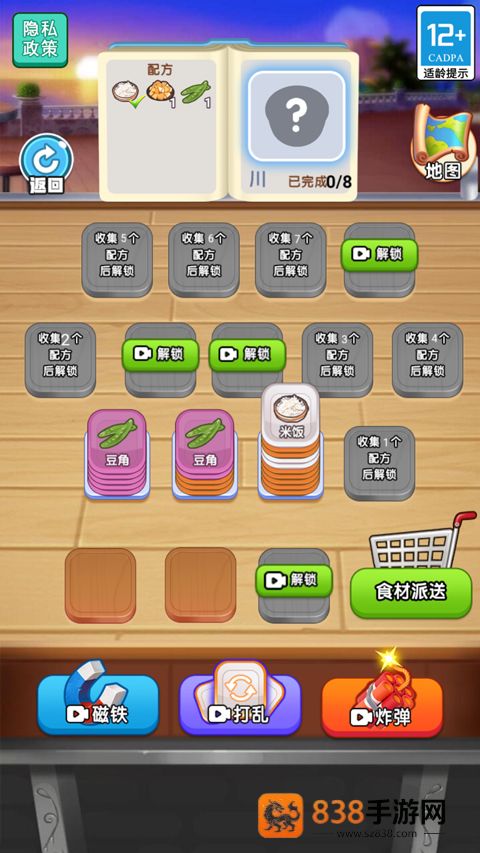Viewport: 480px width, 853px height.
Task: Tap the 解锁 button beside 收集7个配方 slot
Action: coord(379,255)
